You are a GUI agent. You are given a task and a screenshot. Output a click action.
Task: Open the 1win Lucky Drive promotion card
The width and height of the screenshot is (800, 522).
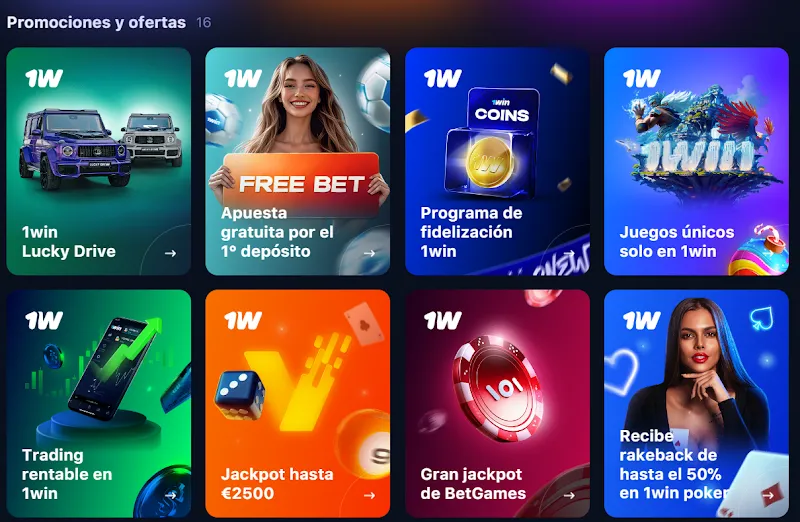point(98,161)
